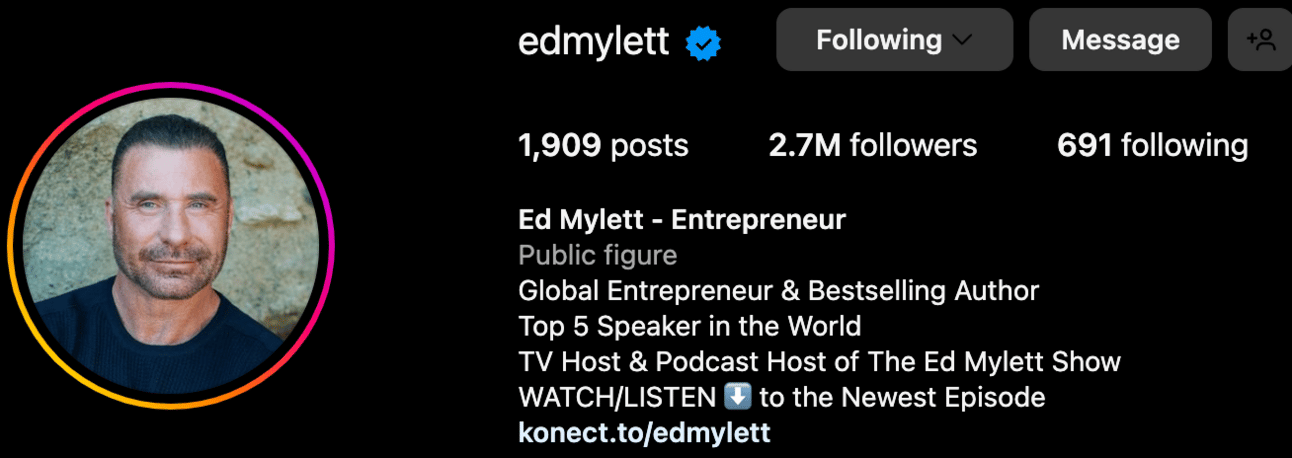Open the konect.to/edmylett bio link
Viewport: 1292px width, 458px height.
[644, 433]
